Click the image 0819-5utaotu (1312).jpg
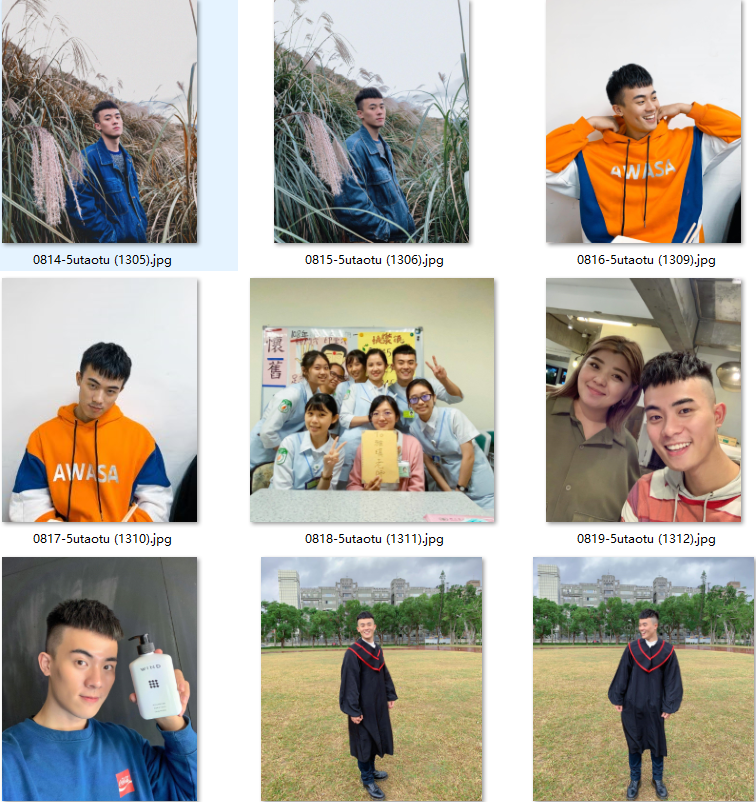Viewport: 756px width, 802px height. click(x=643, y=400)
